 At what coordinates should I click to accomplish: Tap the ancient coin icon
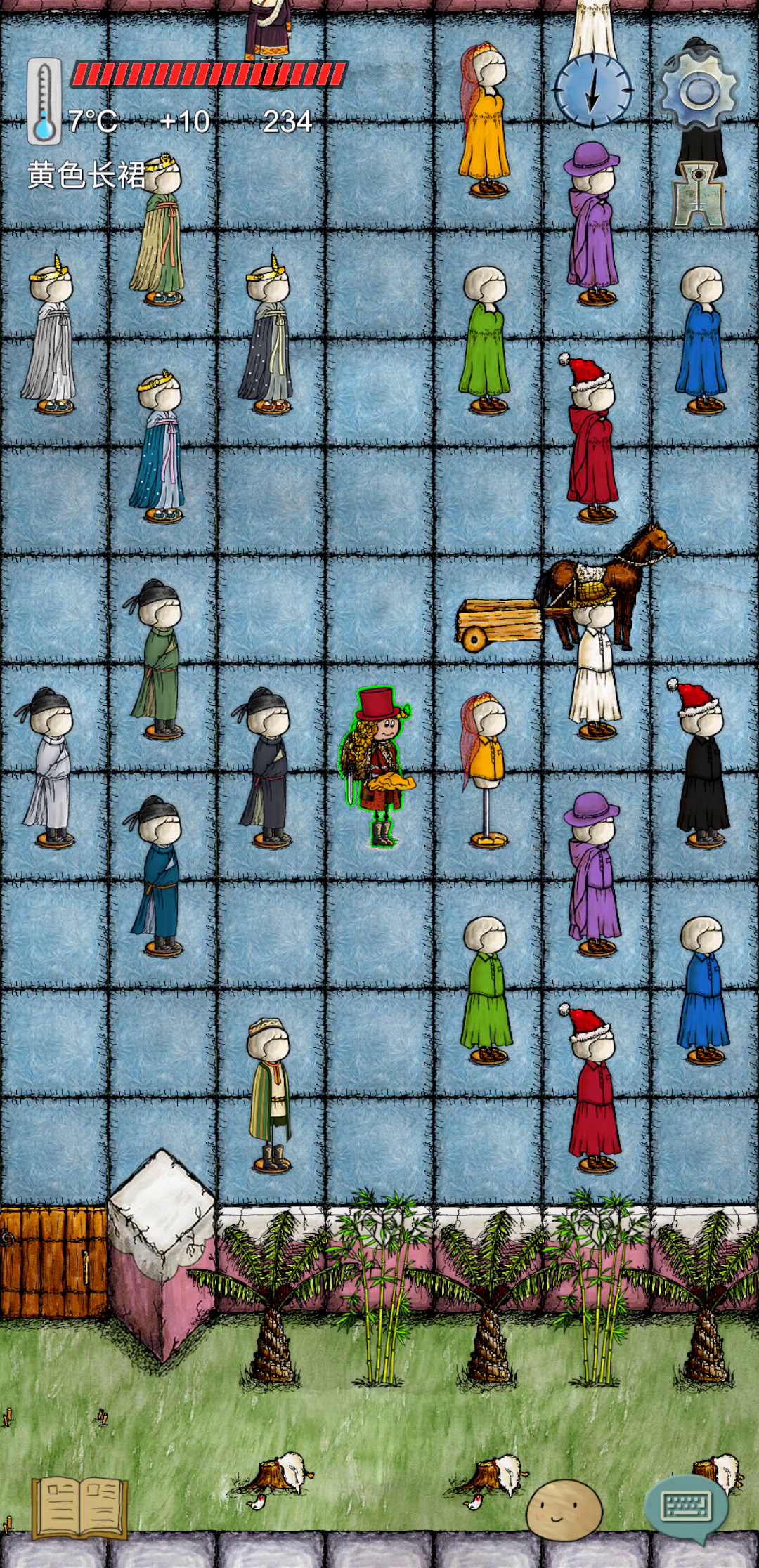(699, 195)
